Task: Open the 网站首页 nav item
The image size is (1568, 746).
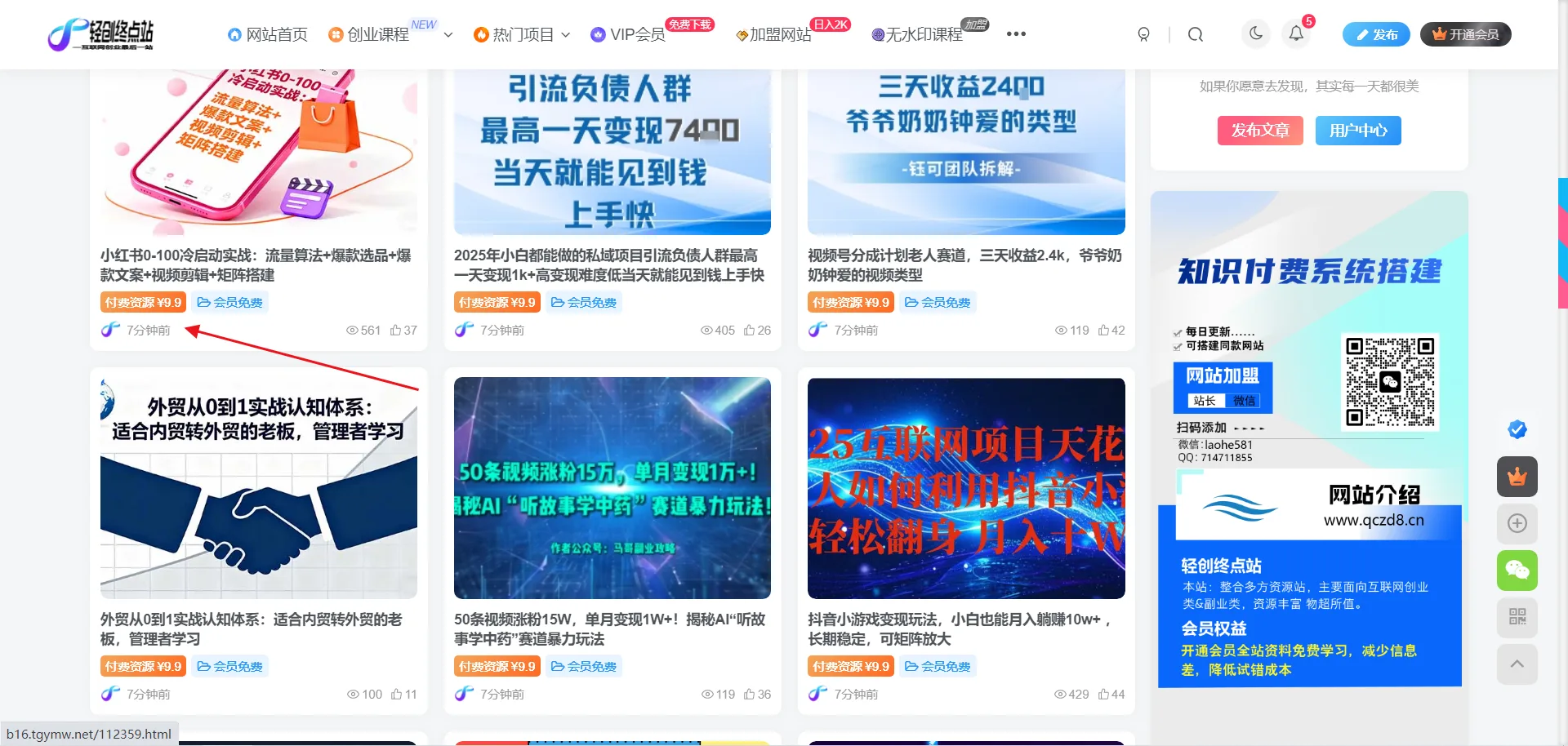Action: tap(268, 34)
